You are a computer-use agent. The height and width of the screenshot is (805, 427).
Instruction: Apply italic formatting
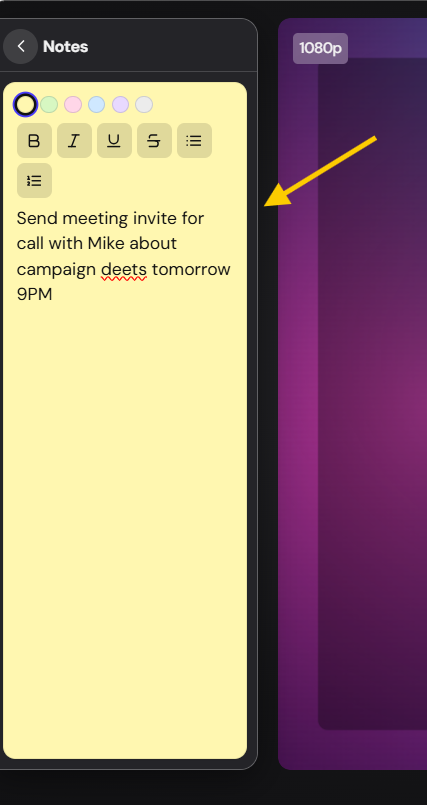click(x=74, y=141)
